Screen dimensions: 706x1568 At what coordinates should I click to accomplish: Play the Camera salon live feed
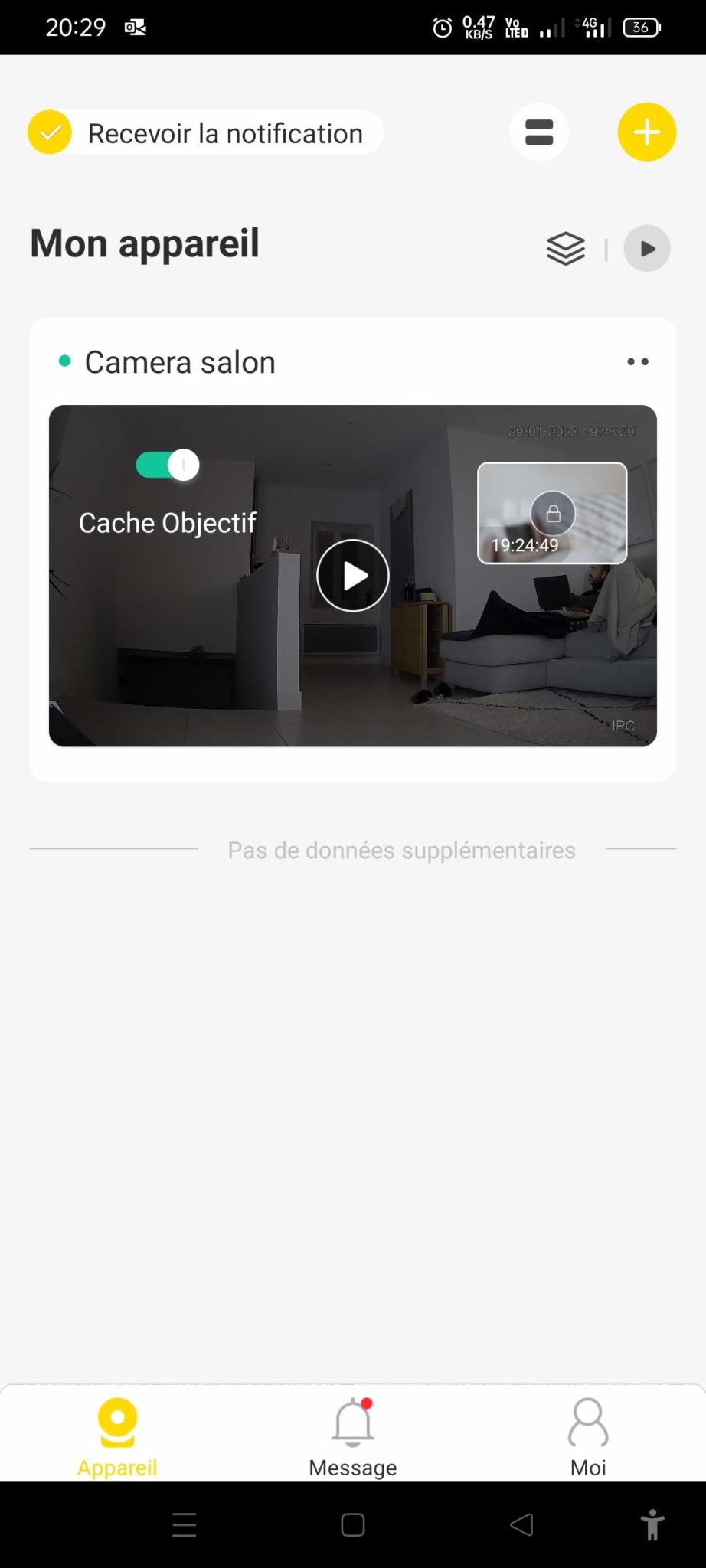353,576
